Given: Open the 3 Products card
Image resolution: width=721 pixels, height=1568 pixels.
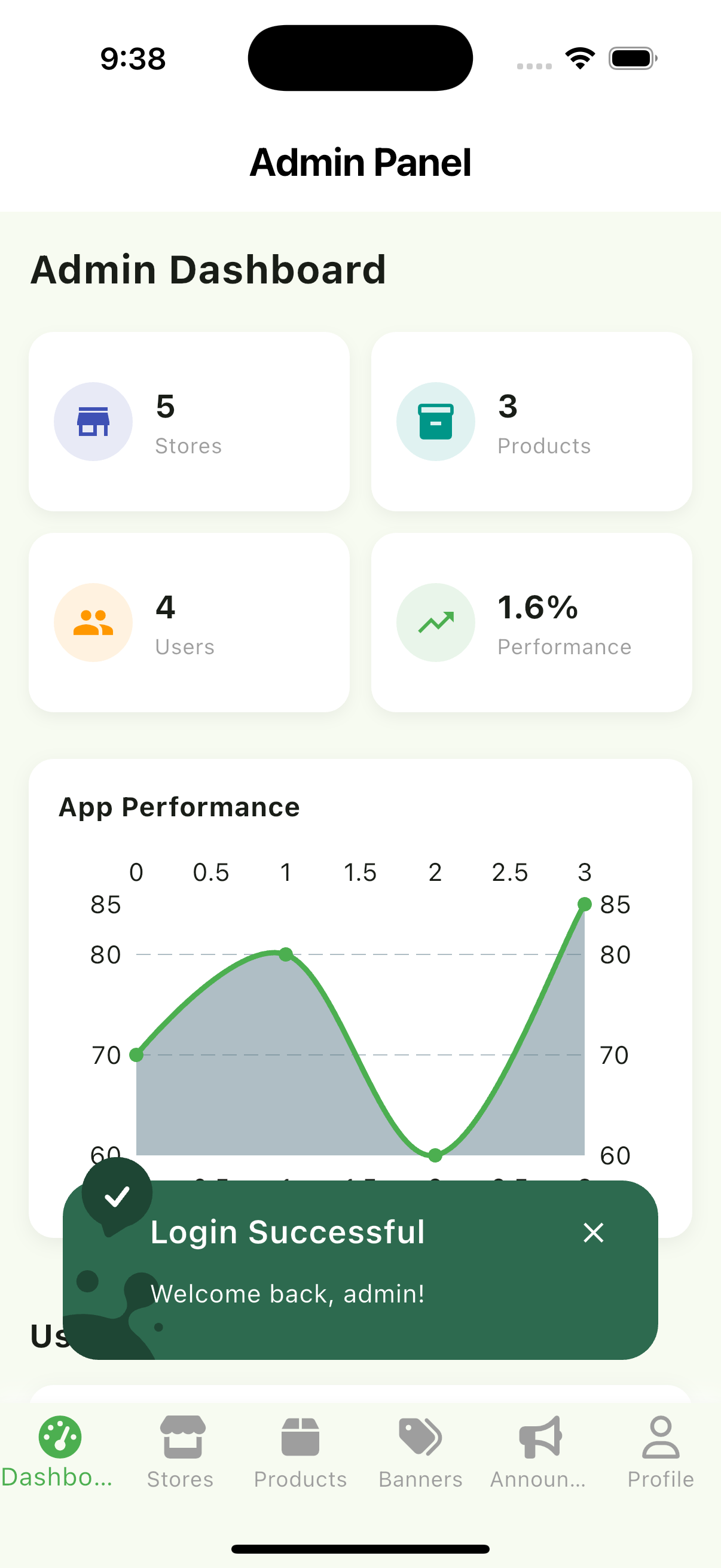Looking at the screenshot, I should coord(531,422).
